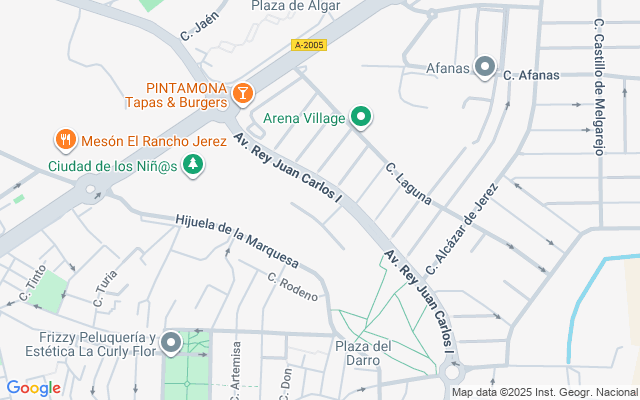Image resolution: width=640 pixels, height=400 pixels.
Task: Select the Ciudad de los Niñ@s park pin
Action: (192, 166)
